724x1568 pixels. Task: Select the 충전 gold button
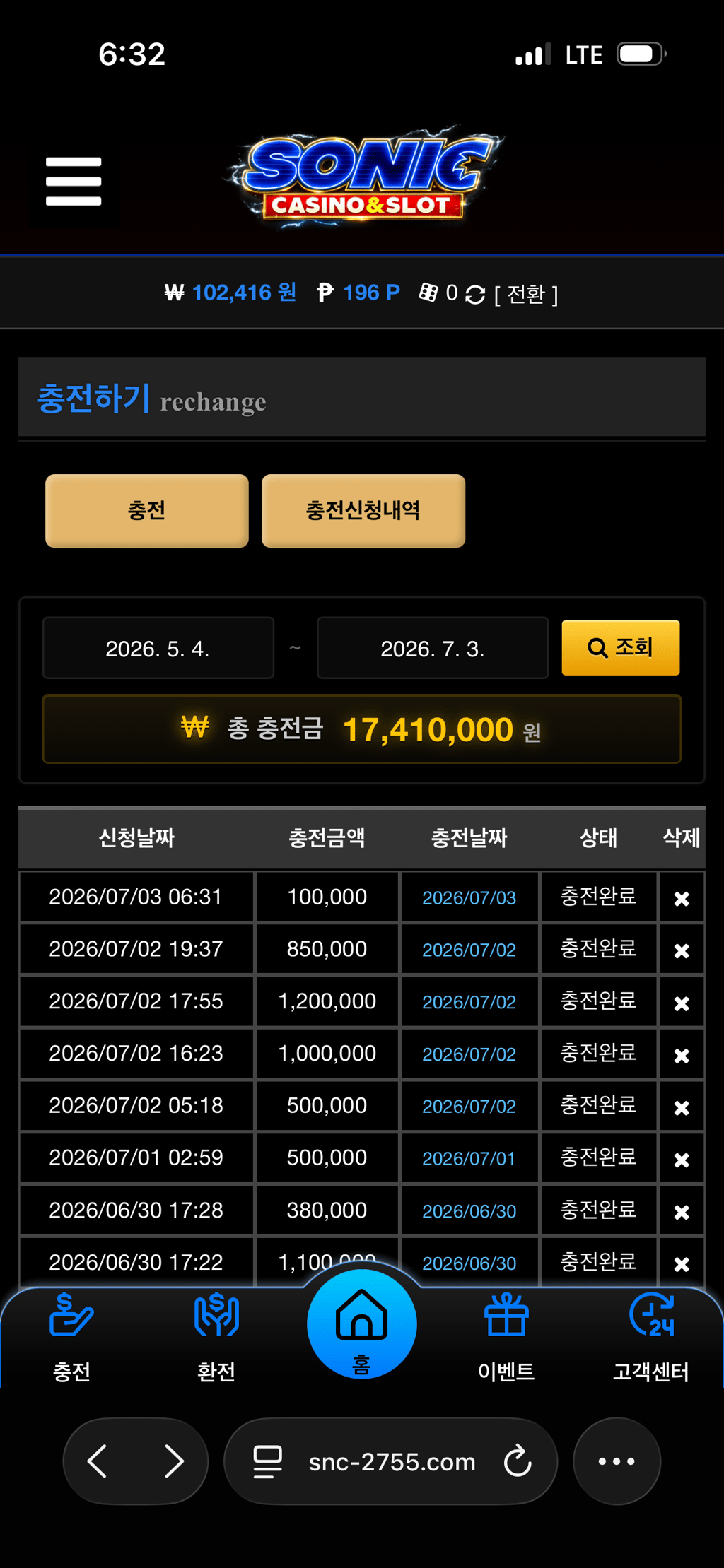(x=147, y=510)
